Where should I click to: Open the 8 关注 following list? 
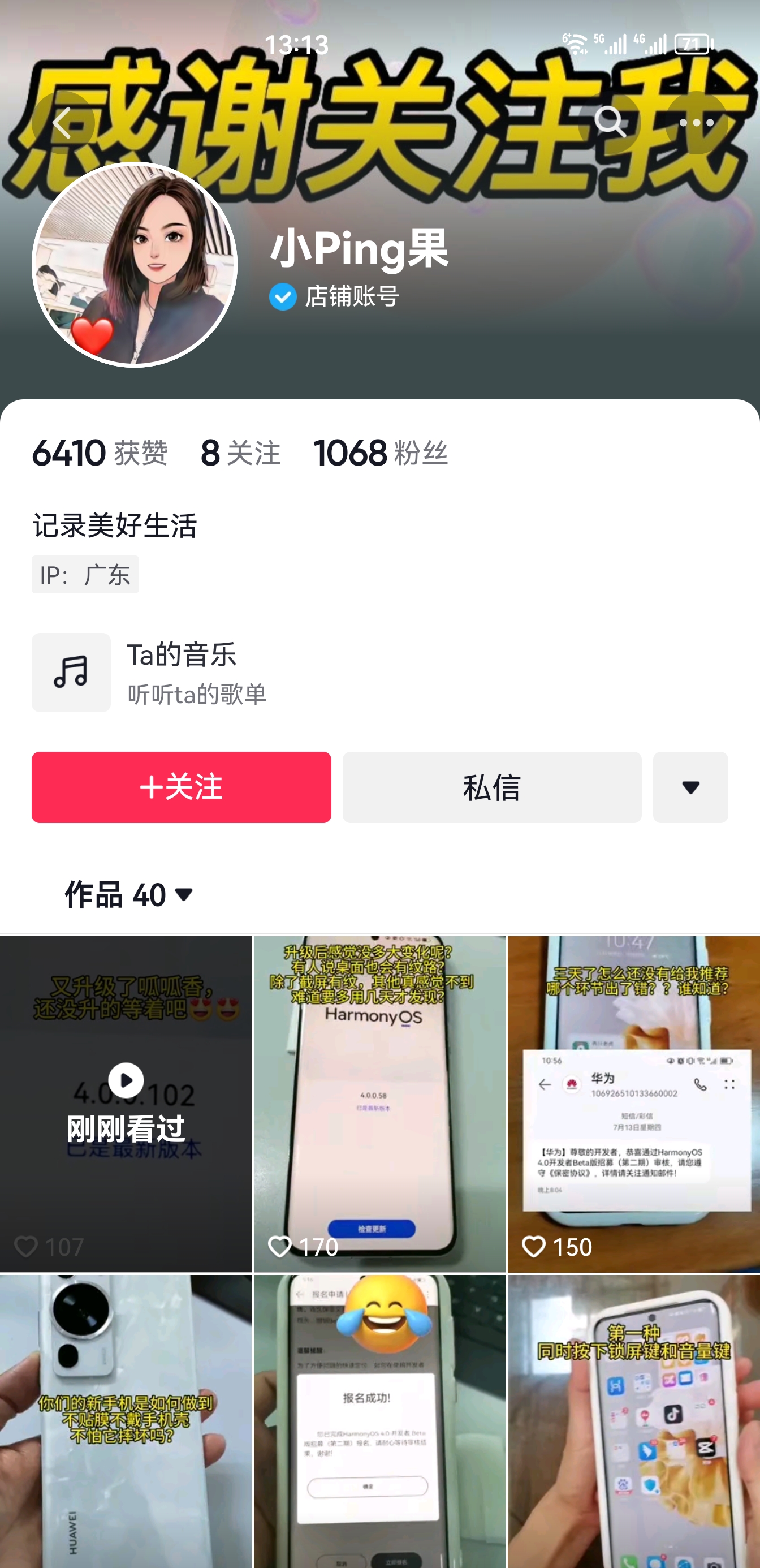point(240,453)
